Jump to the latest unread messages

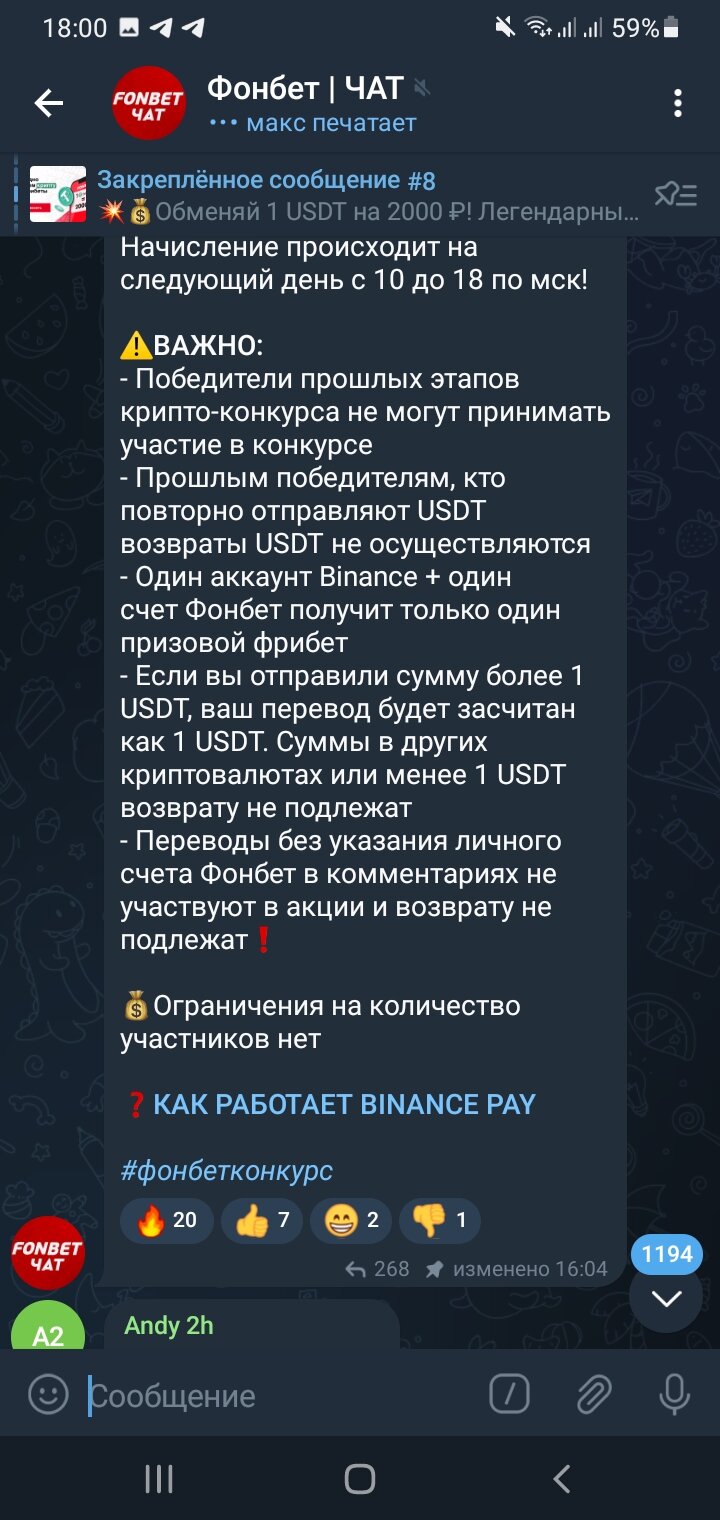(666, 1298)
